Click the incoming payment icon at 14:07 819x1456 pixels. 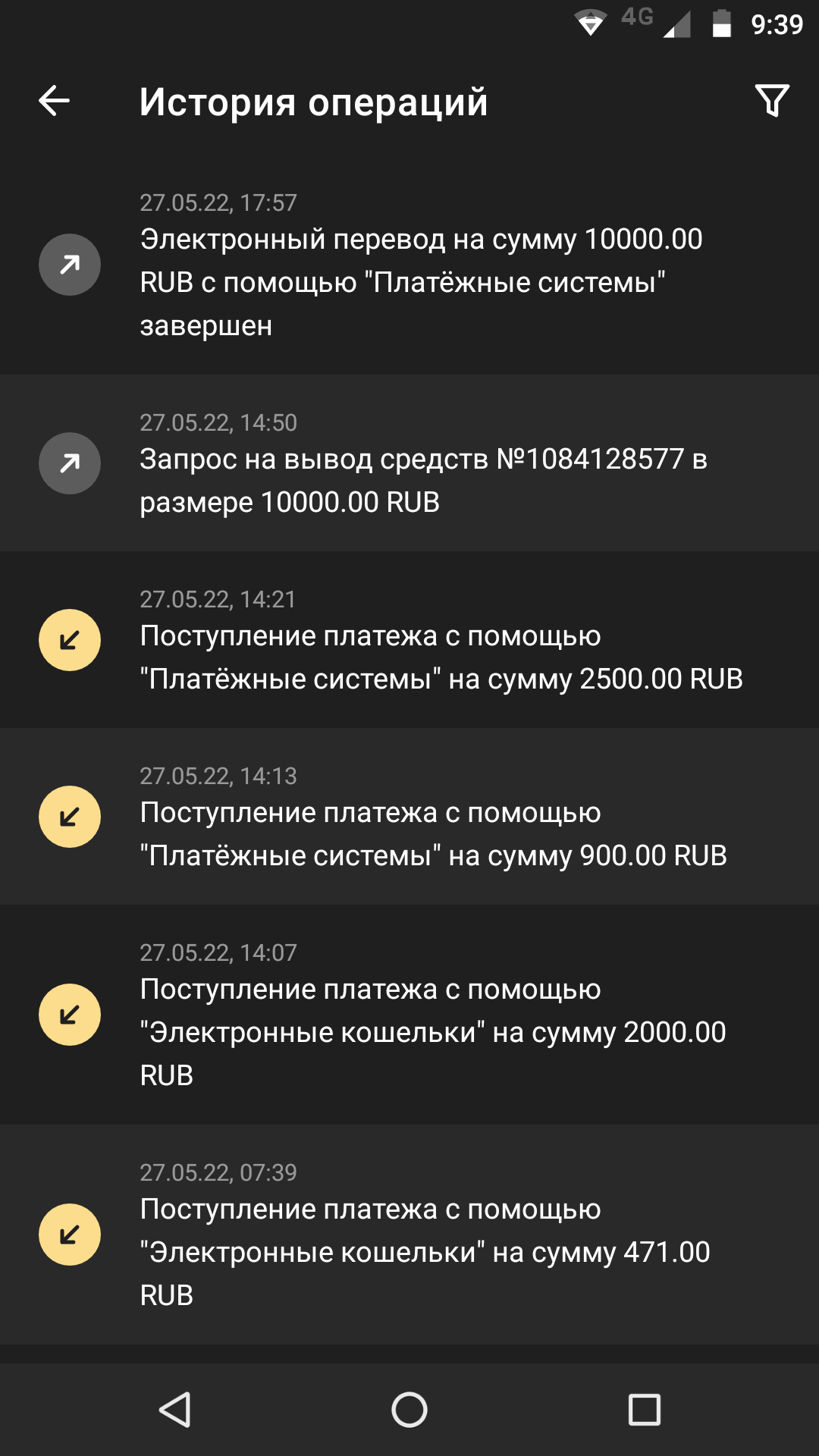coord(69,1012)
